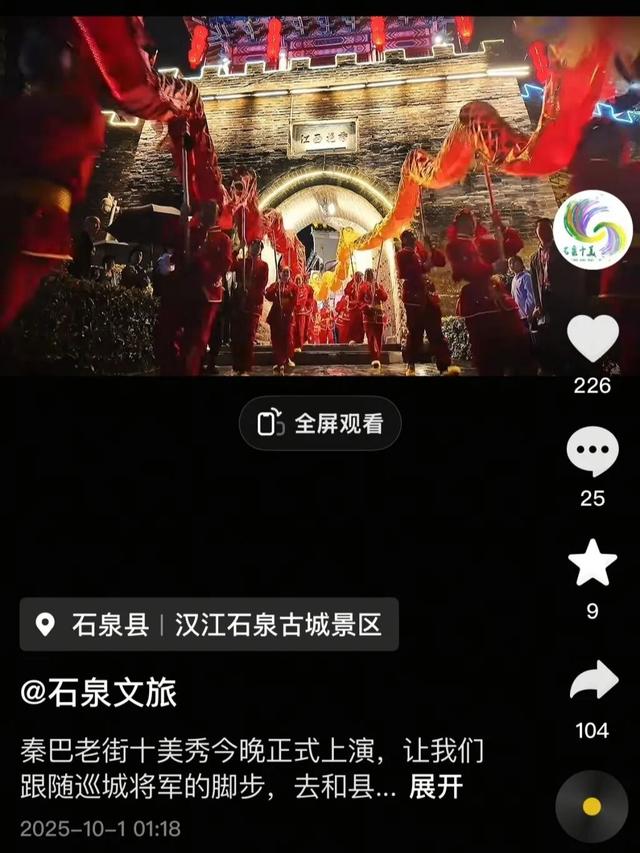This screenshot has height=853, width=640.
Task: Open the @石泉文旅 account name
Action: (99, 693)
